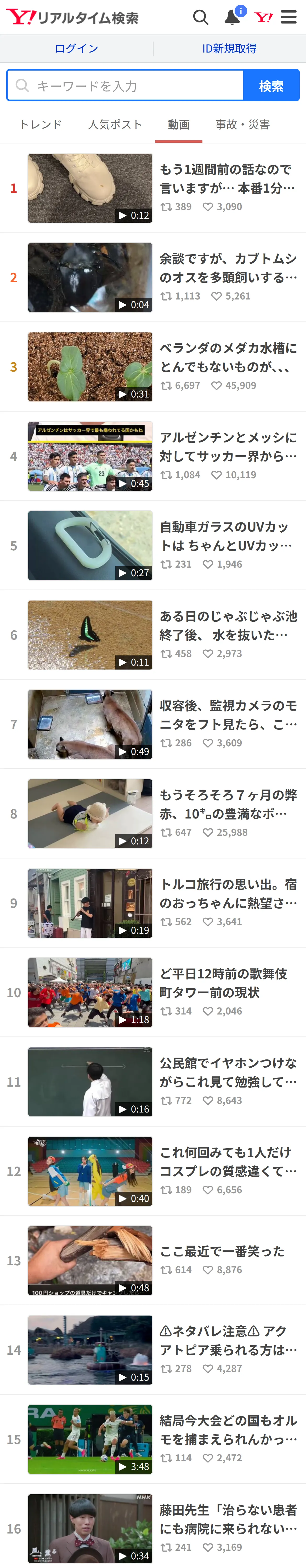Open the トルコ旅行の思い出 video
This screenshot has width=306, height=1568.
(153, 903)
